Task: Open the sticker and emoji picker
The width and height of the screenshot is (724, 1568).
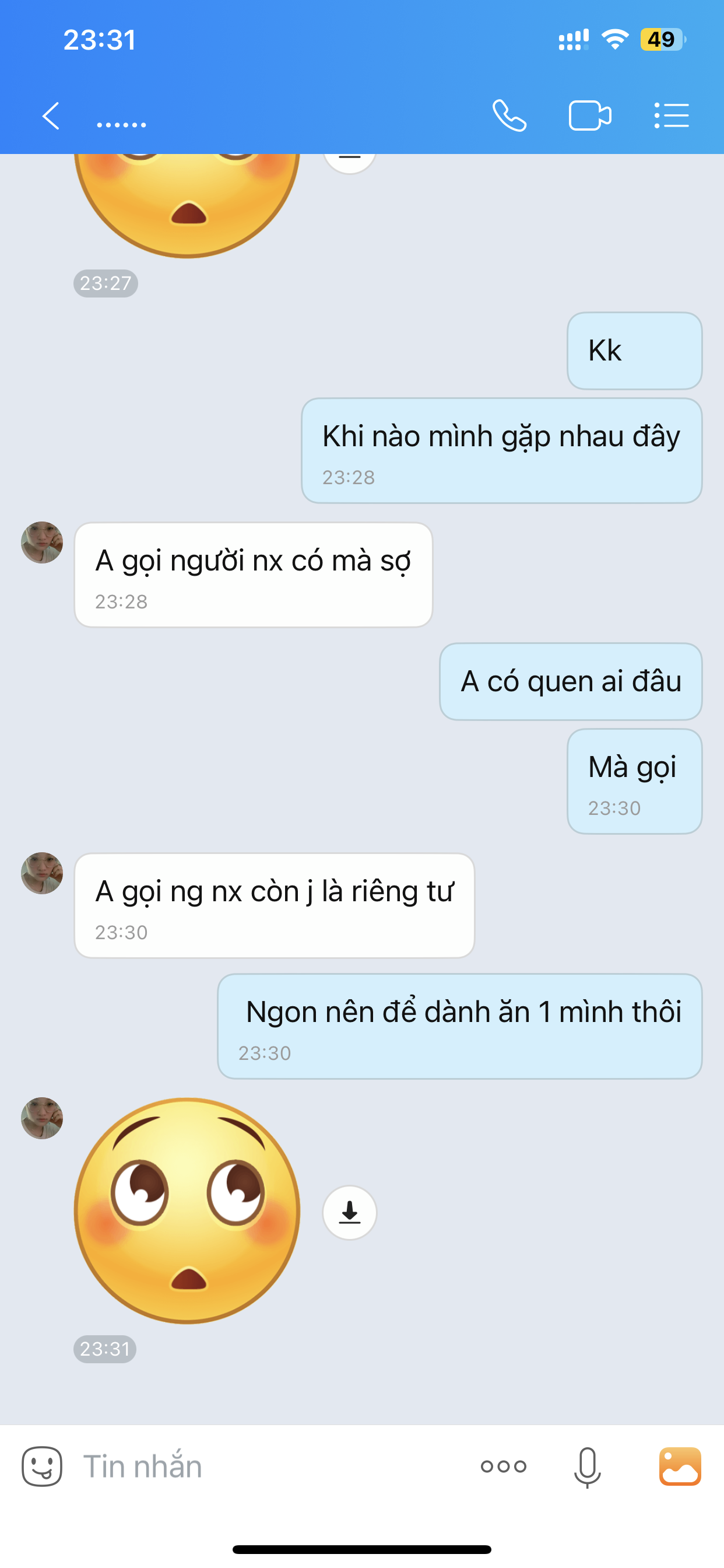Action: pos(42,1466)
